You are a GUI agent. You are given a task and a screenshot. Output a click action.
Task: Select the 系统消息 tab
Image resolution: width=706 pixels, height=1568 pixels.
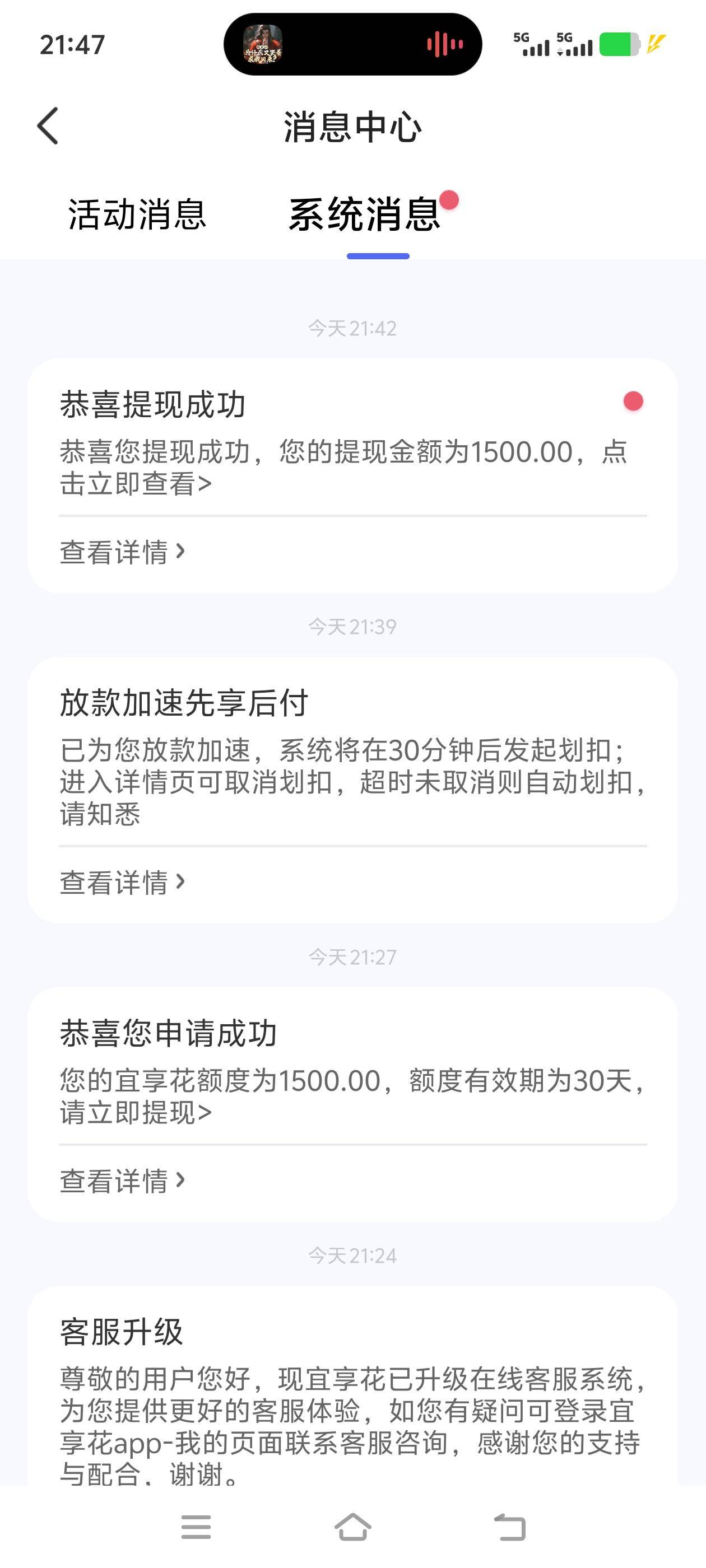(364, 214)
